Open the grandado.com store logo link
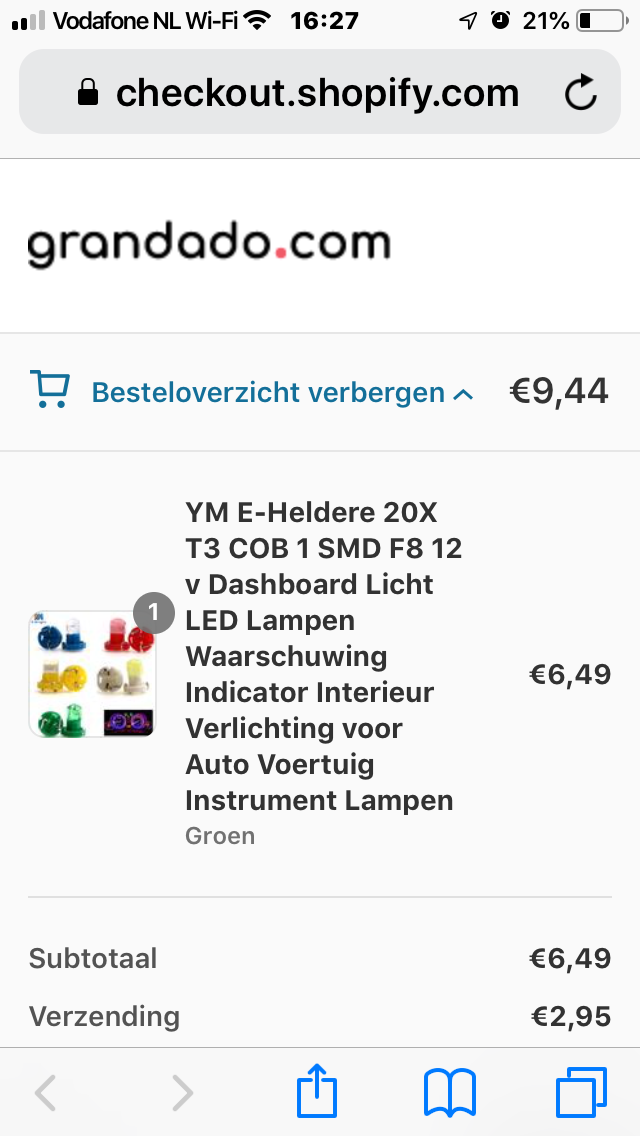The height and width of the screenshot is (1136, 640). pos(208,245)
